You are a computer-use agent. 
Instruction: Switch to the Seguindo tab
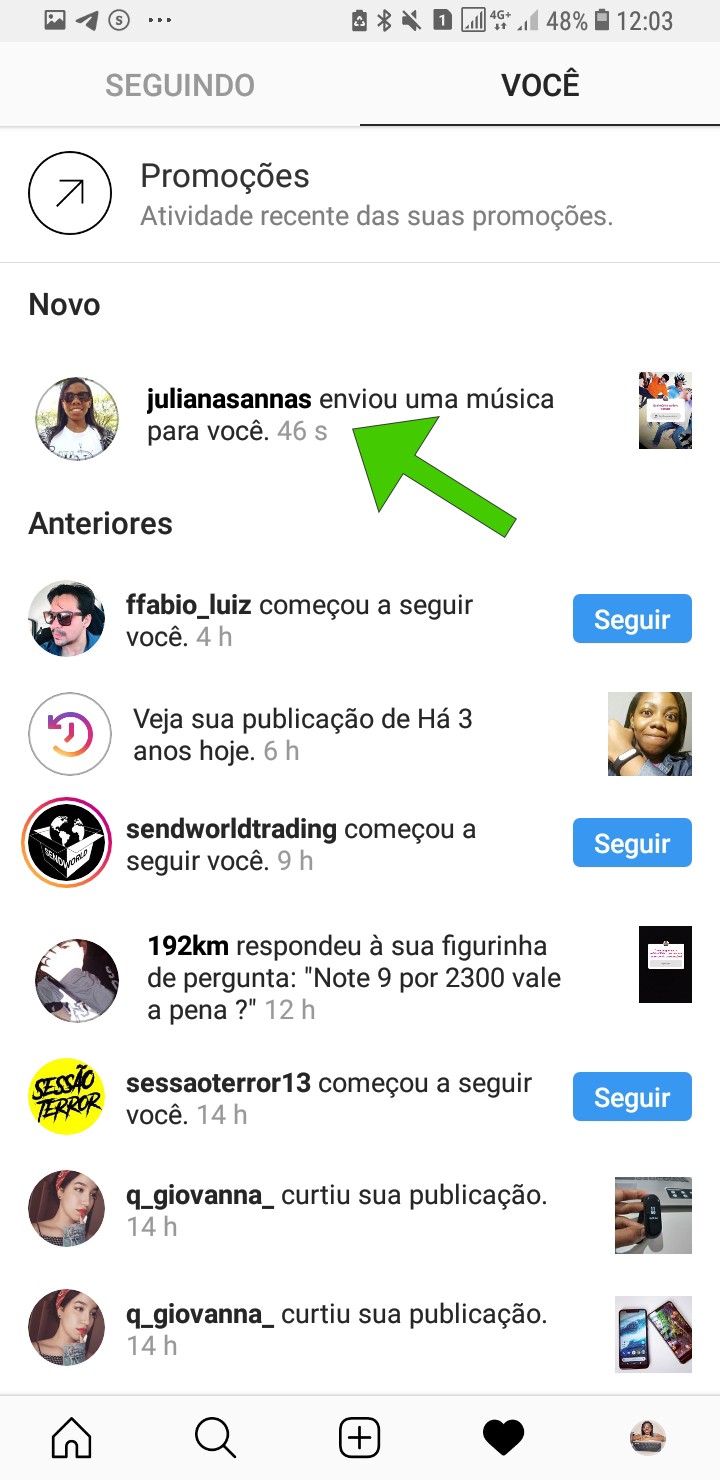[x=180, y=85]
